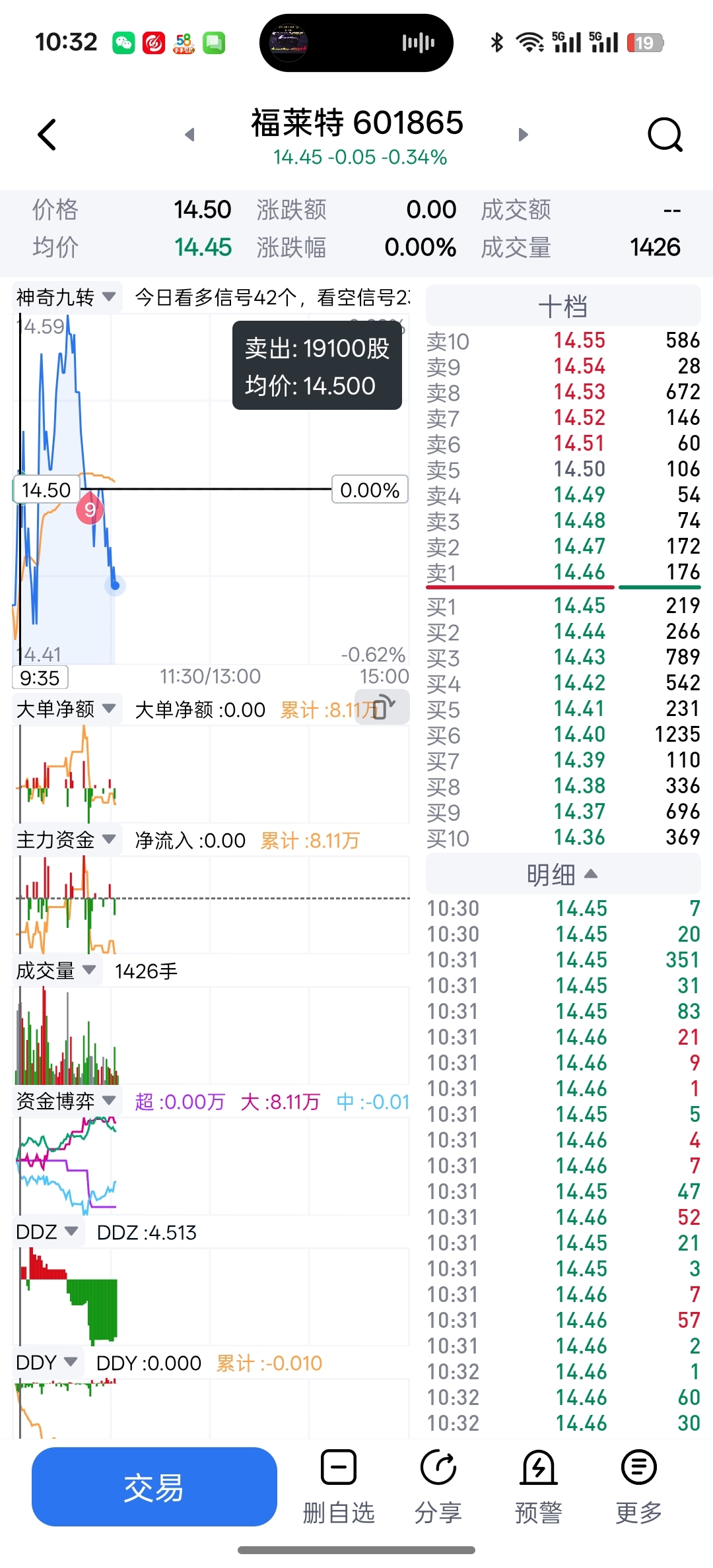Open the 更多 menu

click(639, 1487)
